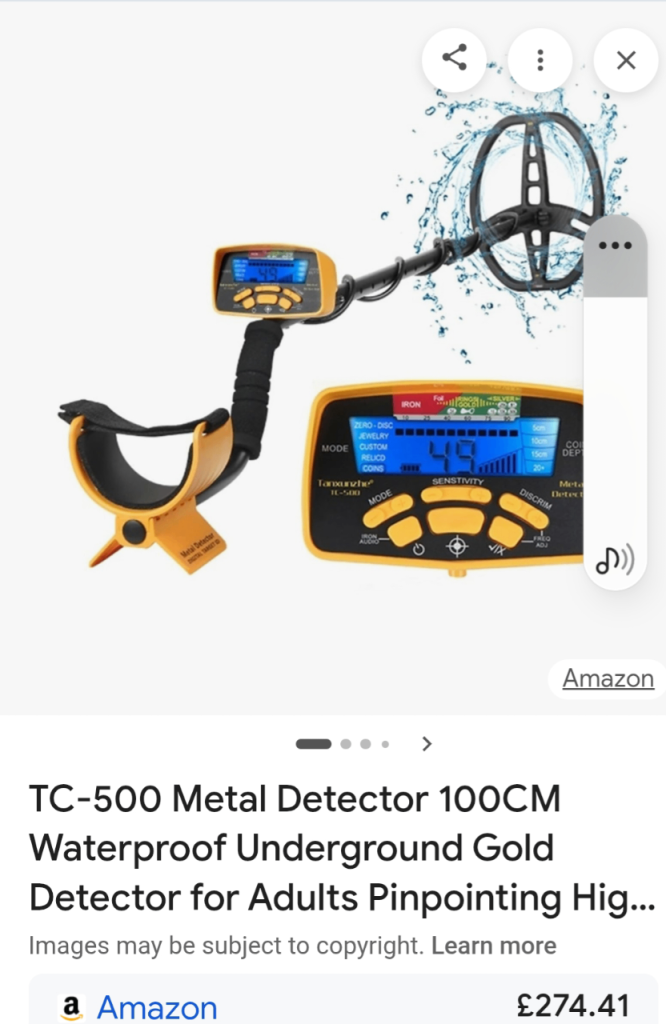Go to next image using arrow

[427, 743]
